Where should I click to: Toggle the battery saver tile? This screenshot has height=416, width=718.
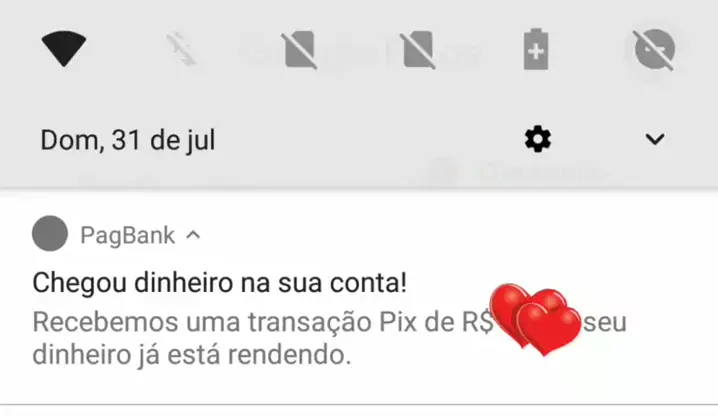pos(536,49)
